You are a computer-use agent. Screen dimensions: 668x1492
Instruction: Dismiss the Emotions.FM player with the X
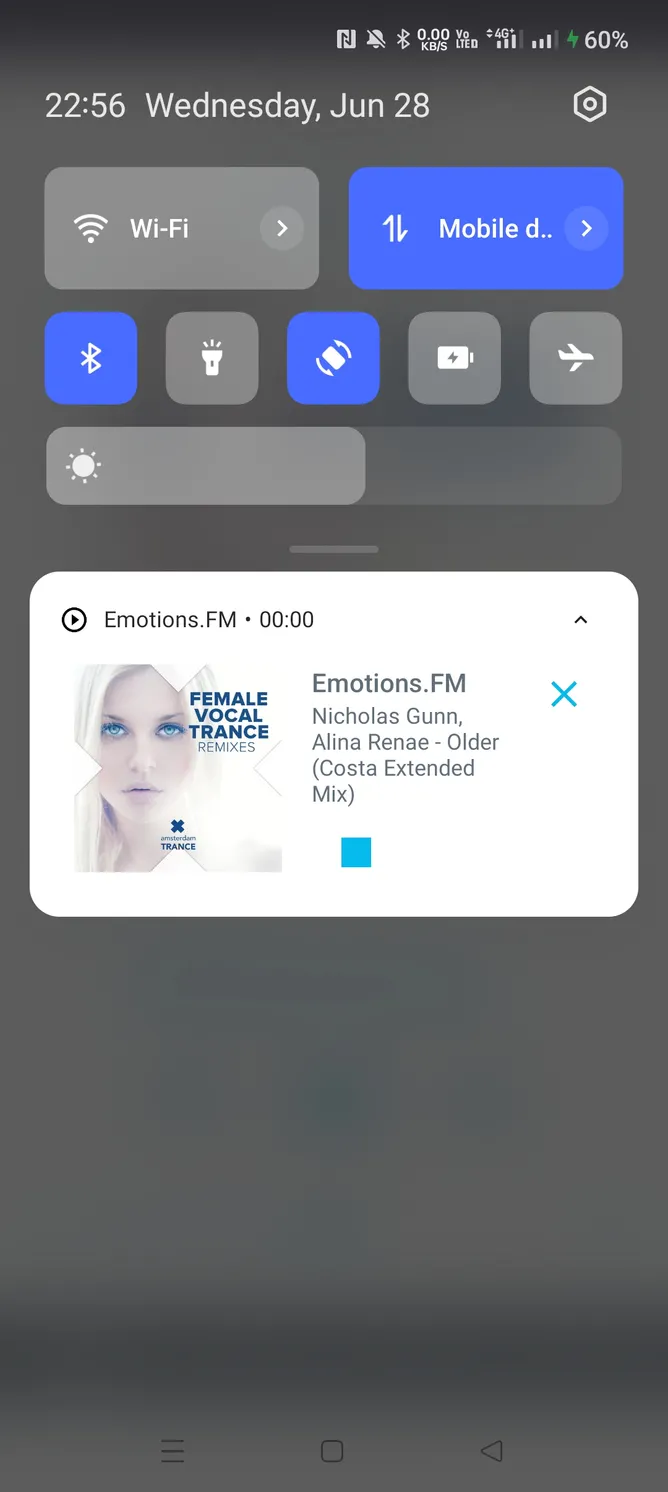tap(564, 694)
